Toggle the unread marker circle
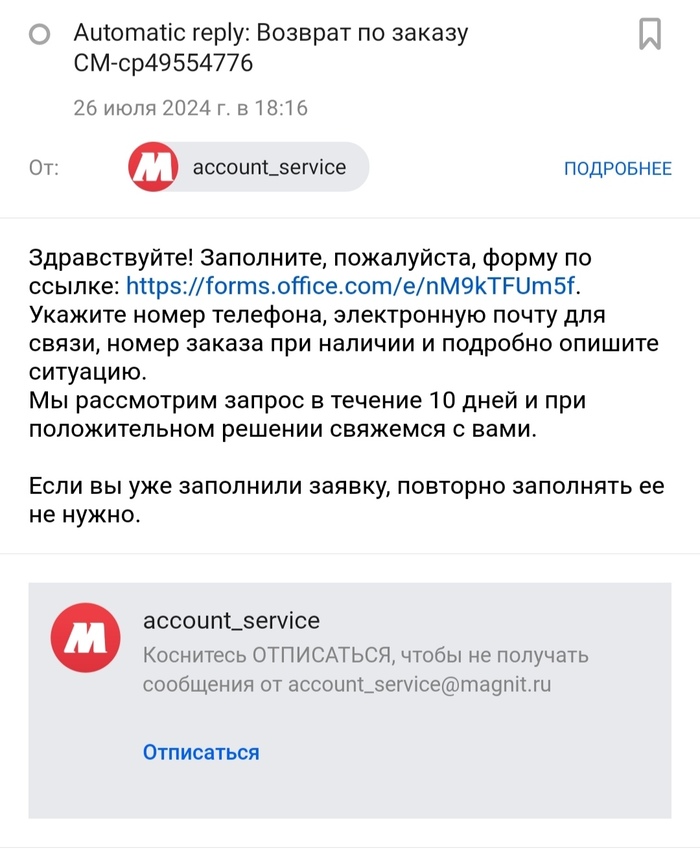Image resolution: width=700 pixels, height=859 pixels. (41, 36)
